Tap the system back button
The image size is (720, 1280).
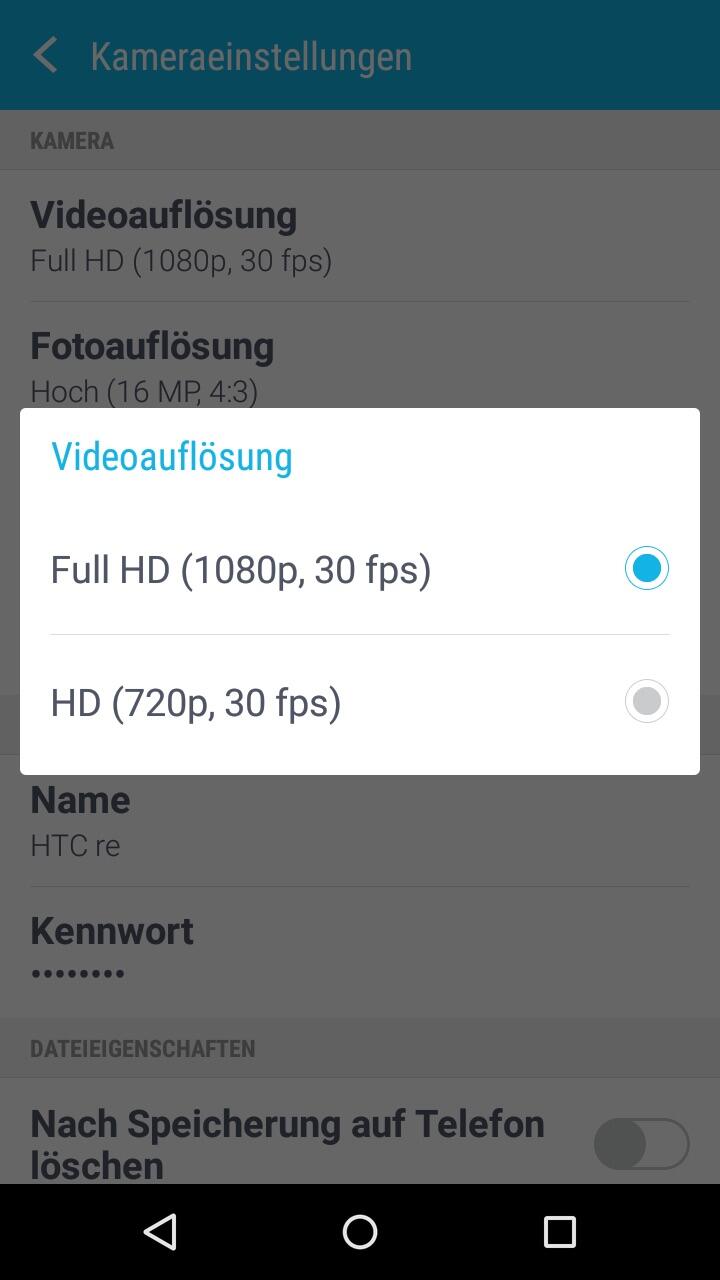click(x=160, y=1232)
